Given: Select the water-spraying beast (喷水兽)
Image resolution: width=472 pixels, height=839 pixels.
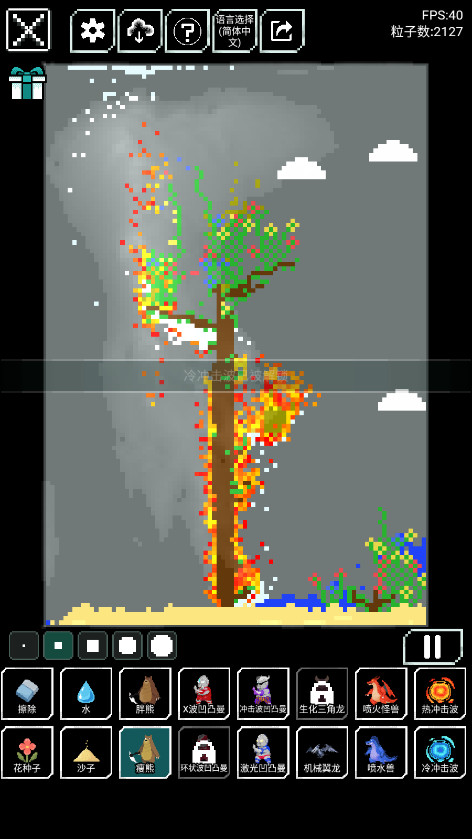Looking at the screenshot, I should pyautogui.click(x=381, y=752).
